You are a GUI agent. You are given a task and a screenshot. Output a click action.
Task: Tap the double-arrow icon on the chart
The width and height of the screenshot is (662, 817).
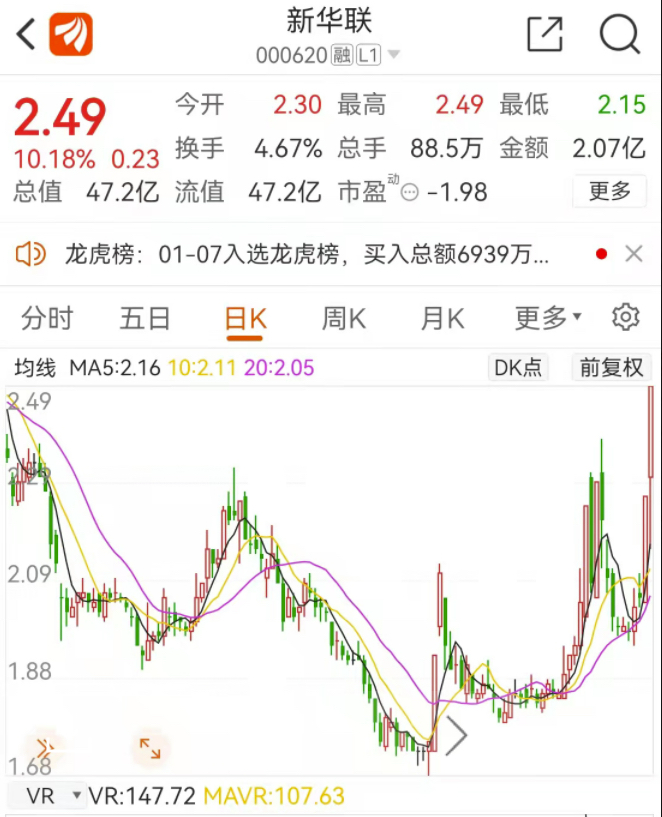pyautogui.click(x=45, y=747)
